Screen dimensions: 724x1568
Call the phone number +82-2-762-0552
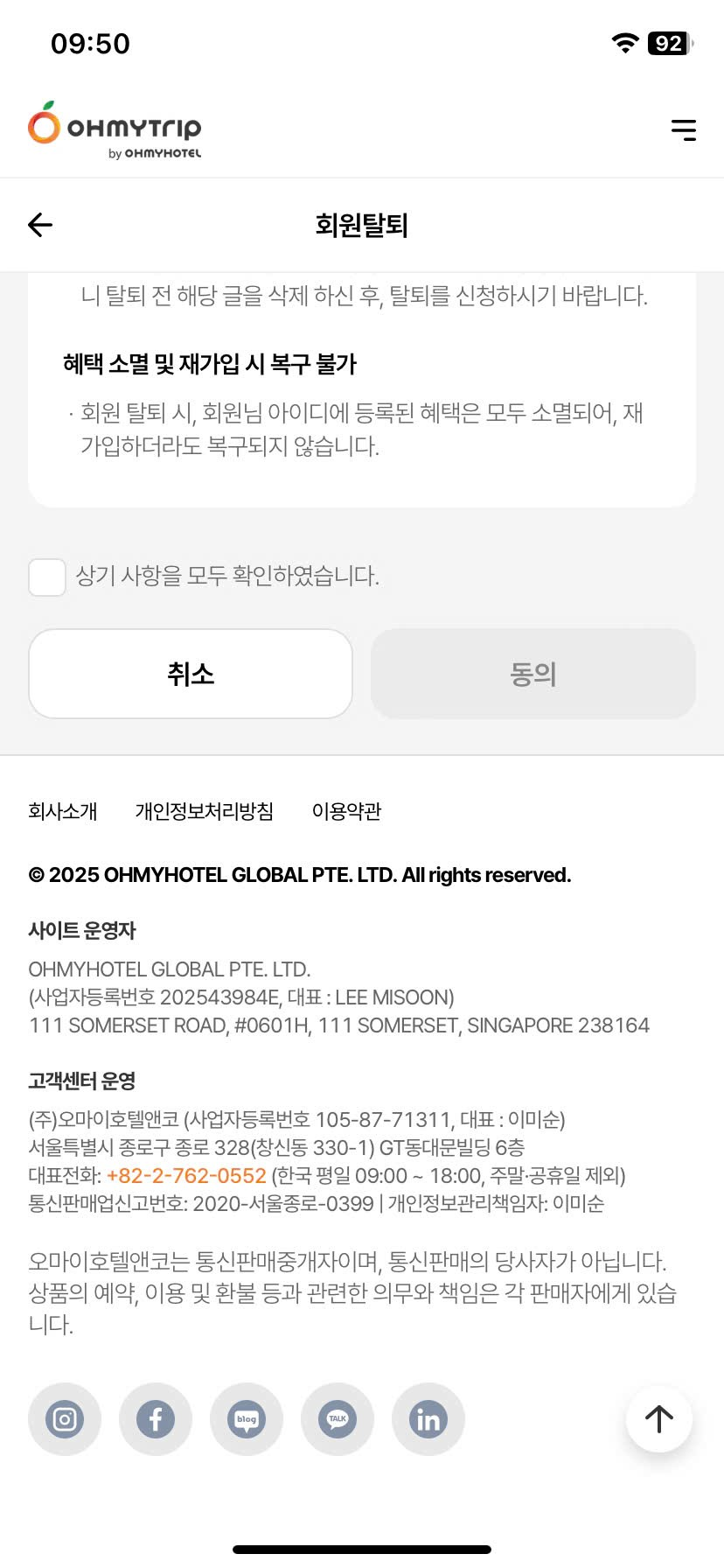[x=186, y=1175]
